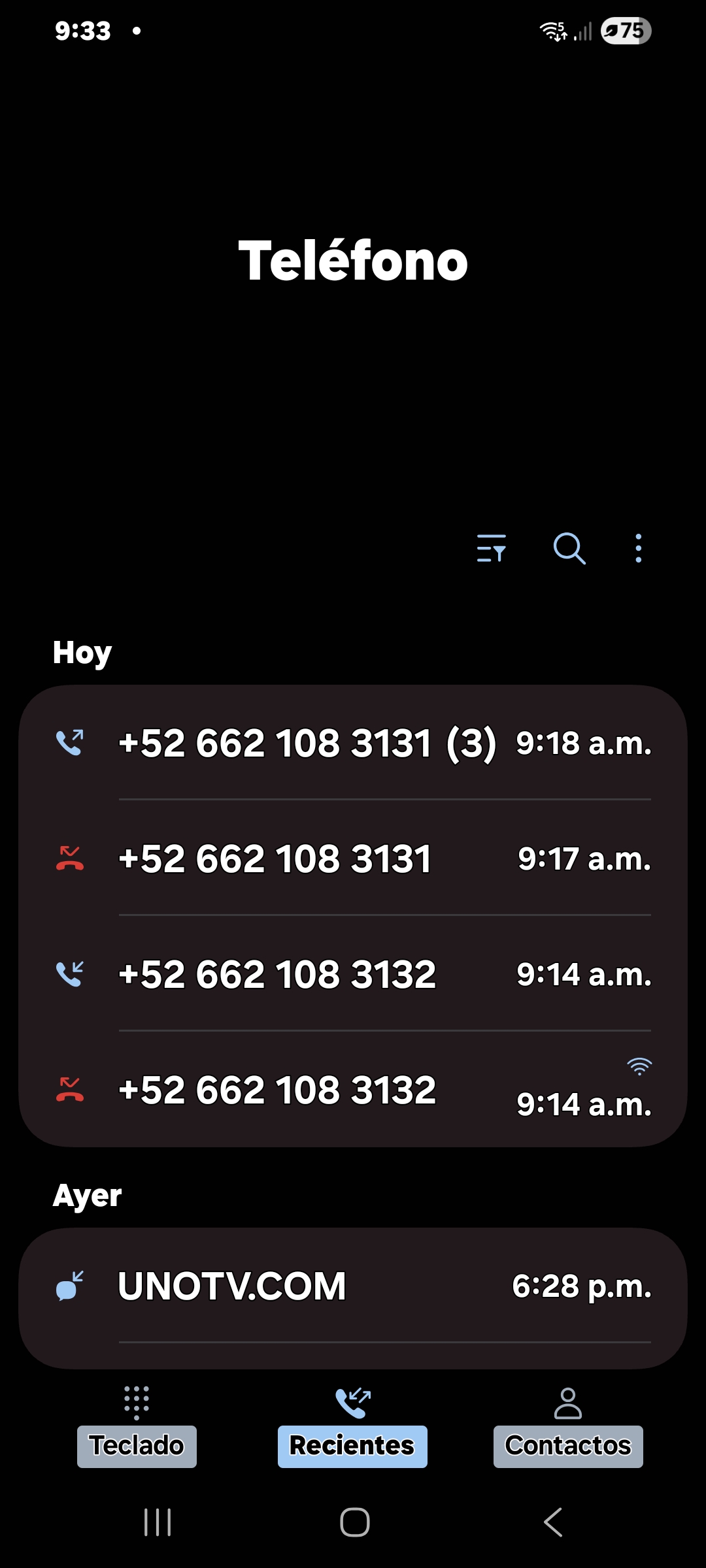
Task: Open missed 3132 call with Wi-Fi icon
Action: coord(353,1090)
